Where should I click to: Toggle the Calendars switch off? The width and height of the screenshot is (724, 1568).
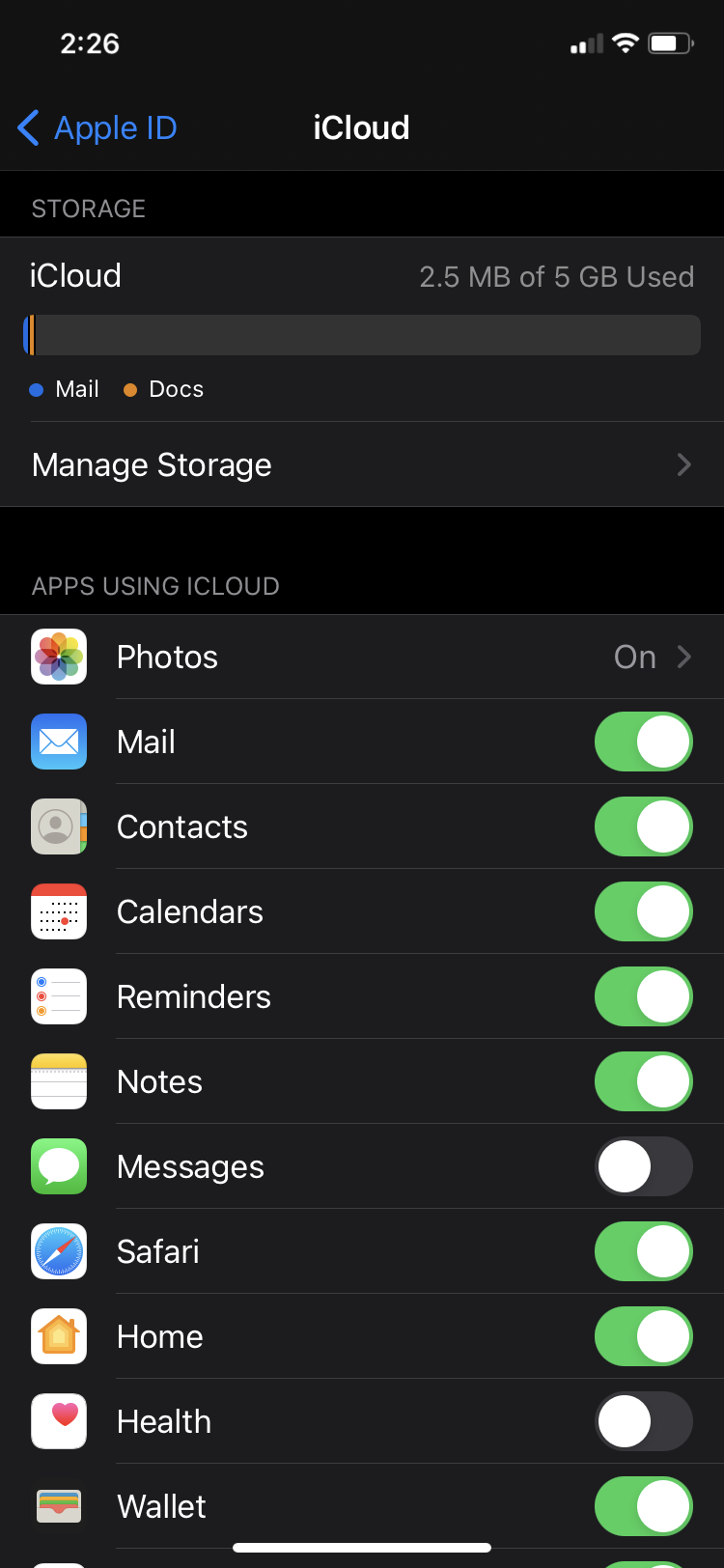tap(643, 911)
